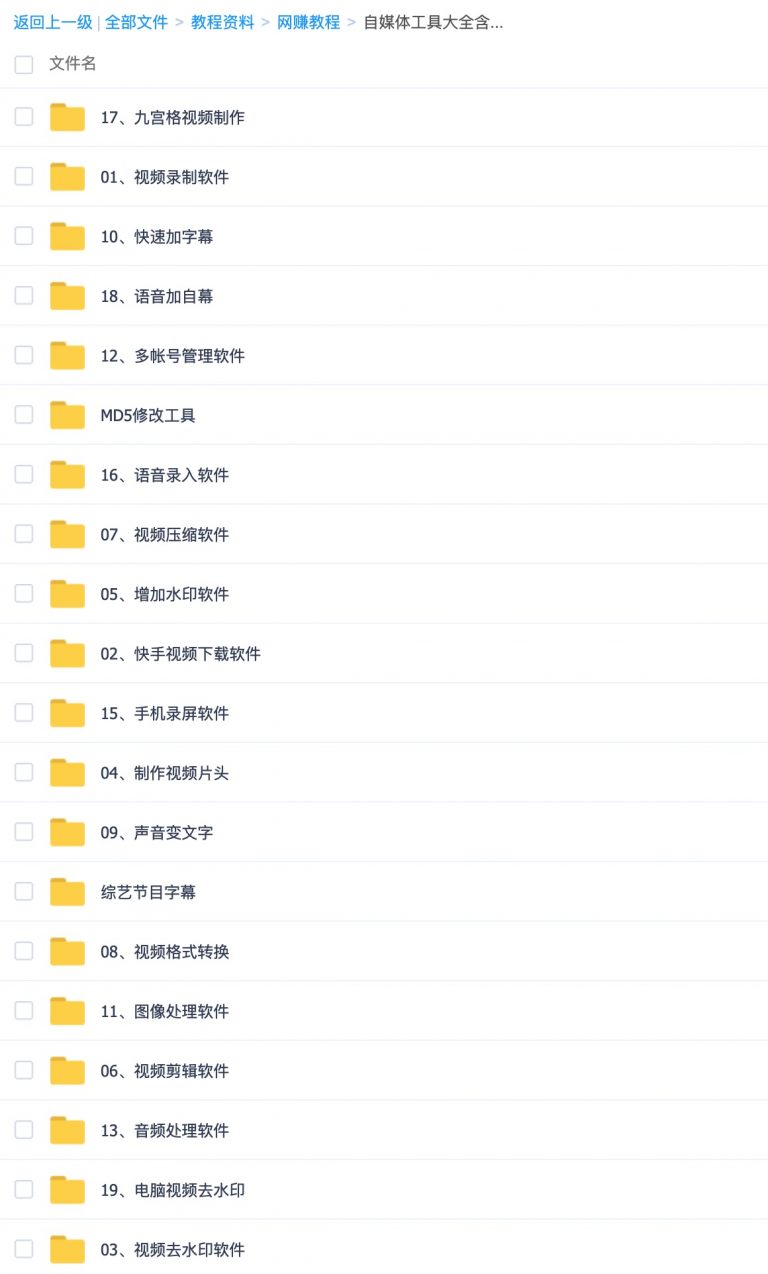Mark checkbox for 03、视频去水印软件

pos(24,1249)
